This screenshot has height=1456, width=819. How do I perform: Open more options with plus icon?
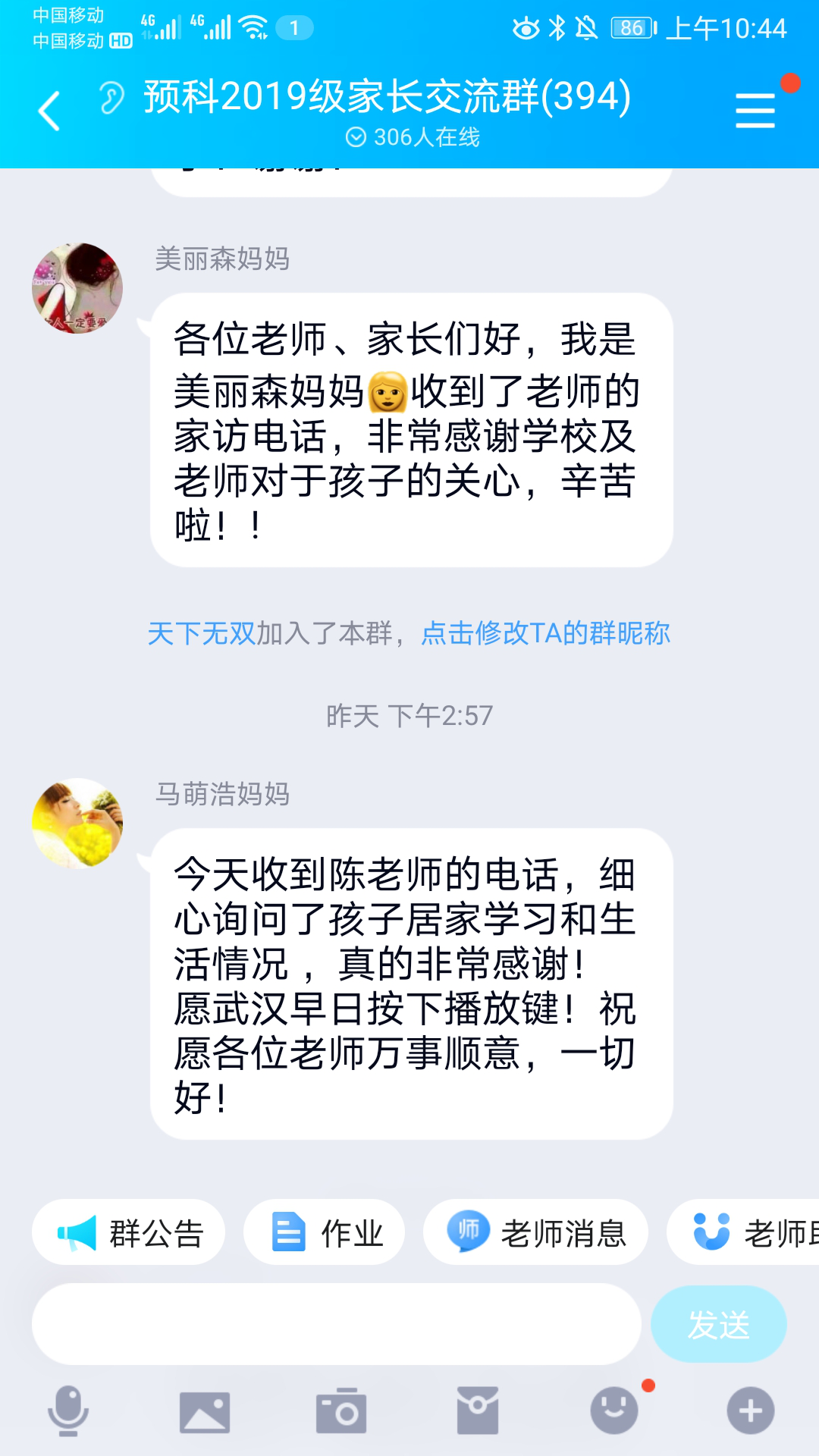coord(751,1410)
